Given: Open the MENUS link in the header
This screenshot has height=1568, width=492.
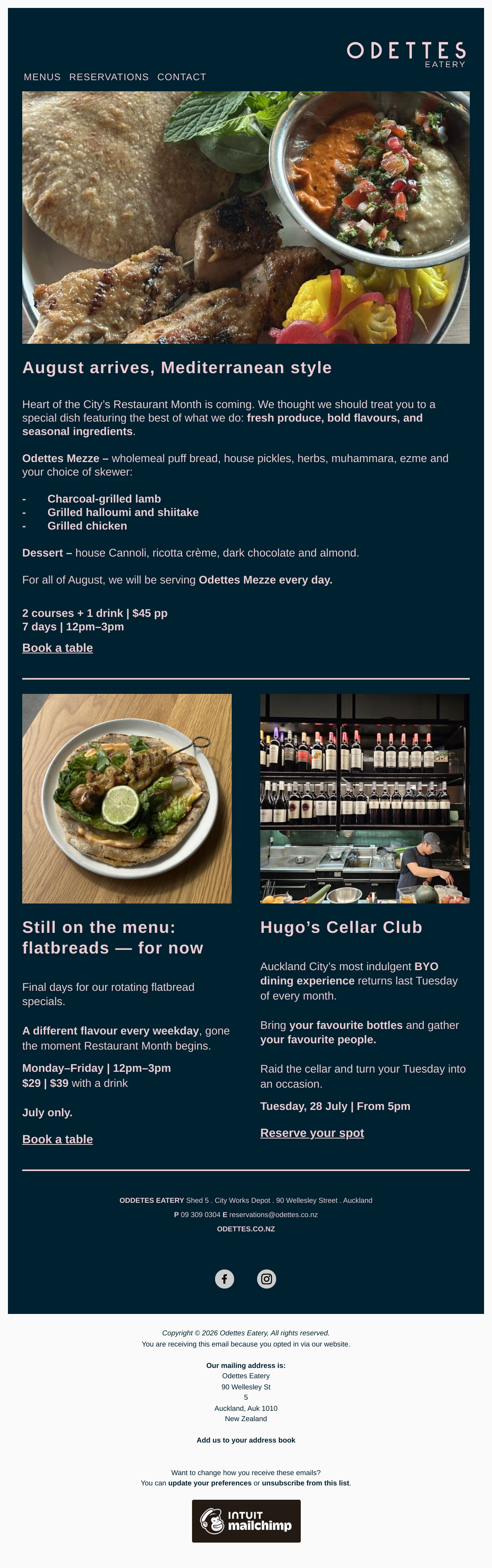Looking at the screenshot, I should coord(42,77).
